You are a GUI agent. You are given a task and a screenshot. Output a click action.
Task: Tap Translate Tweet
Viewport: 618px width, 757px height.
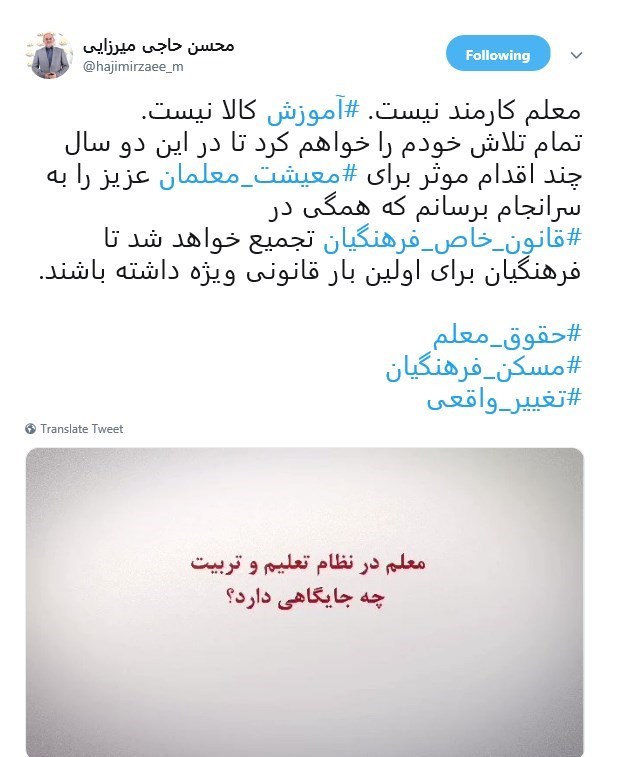click(x=75, y=429)
